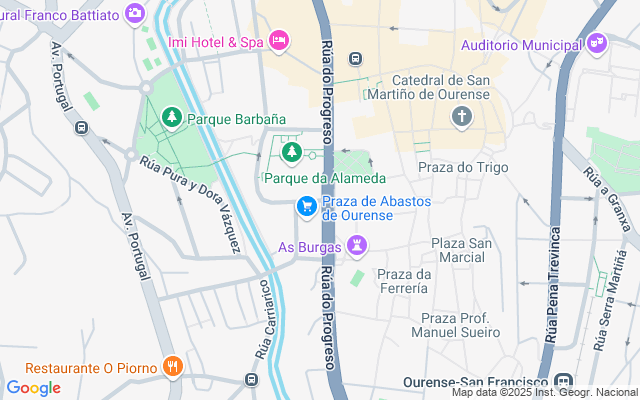Open the Franco Battiato cultural center pin
The width and height of the screenshot is (640, 400).
point(136,14)
